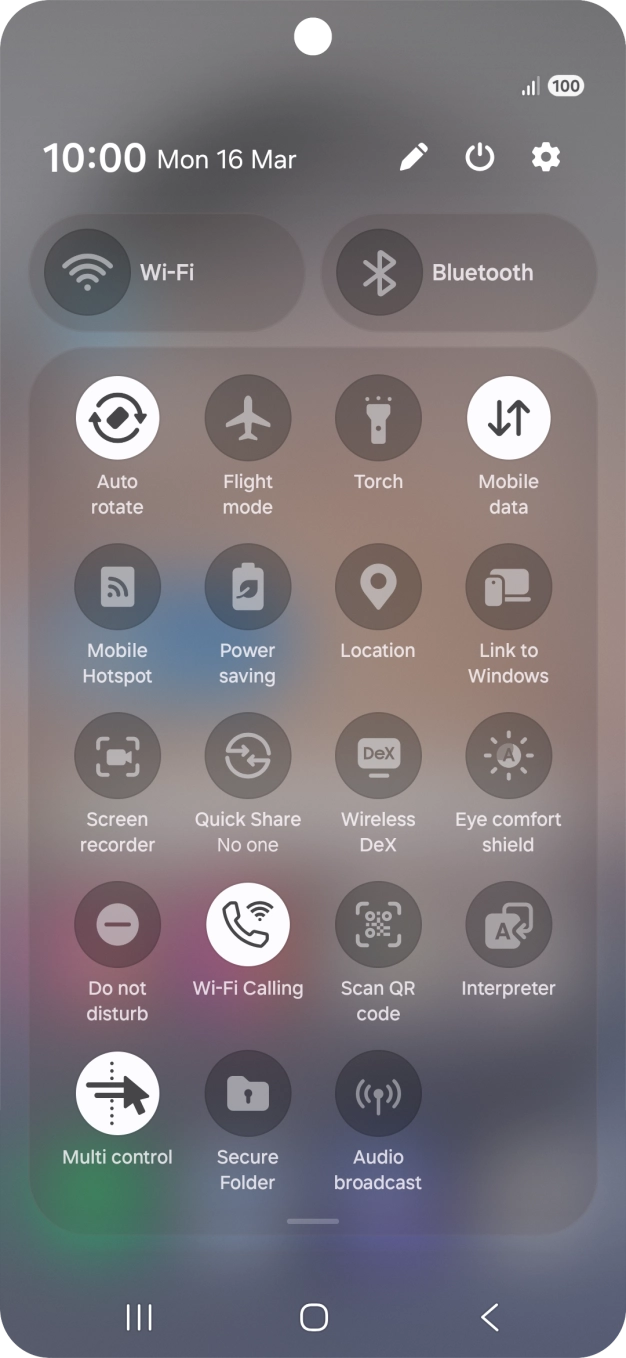Disable Auto rotate
This screenshot has width=626, height=1358.
pos(118,418)
